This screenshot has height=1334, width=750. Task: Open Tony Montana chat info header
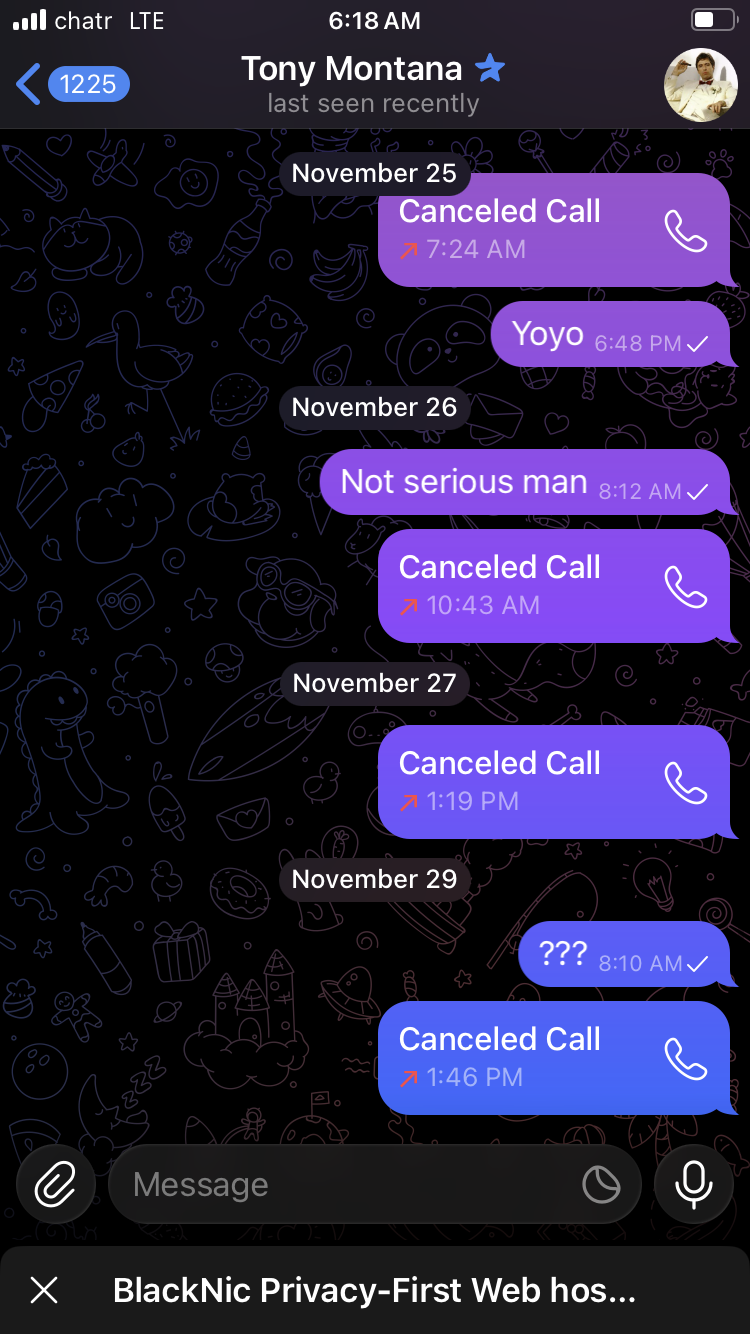click(x=373, y=84)
